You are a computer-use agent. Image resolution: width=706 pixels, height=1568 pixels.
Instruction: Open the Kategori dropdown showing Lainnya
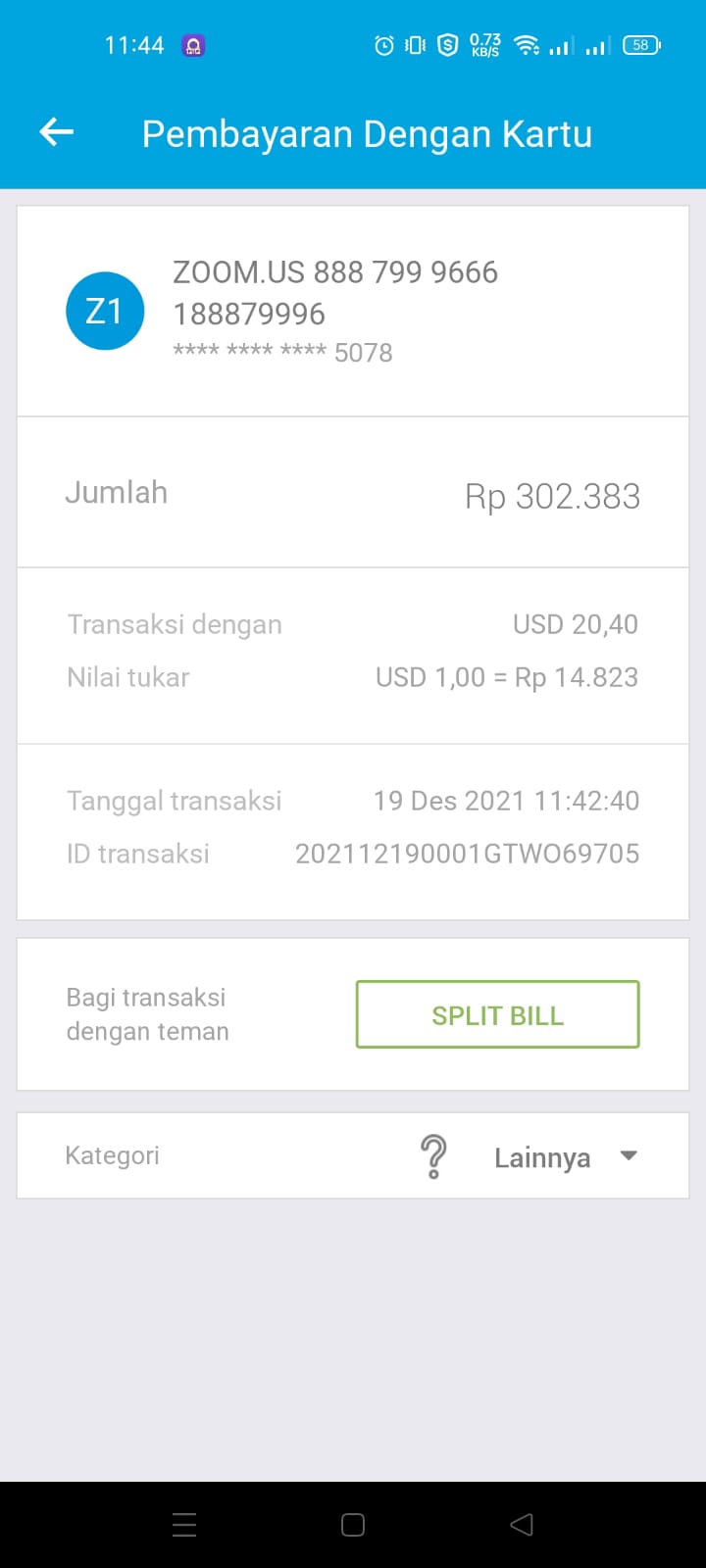coord(564,1157)
